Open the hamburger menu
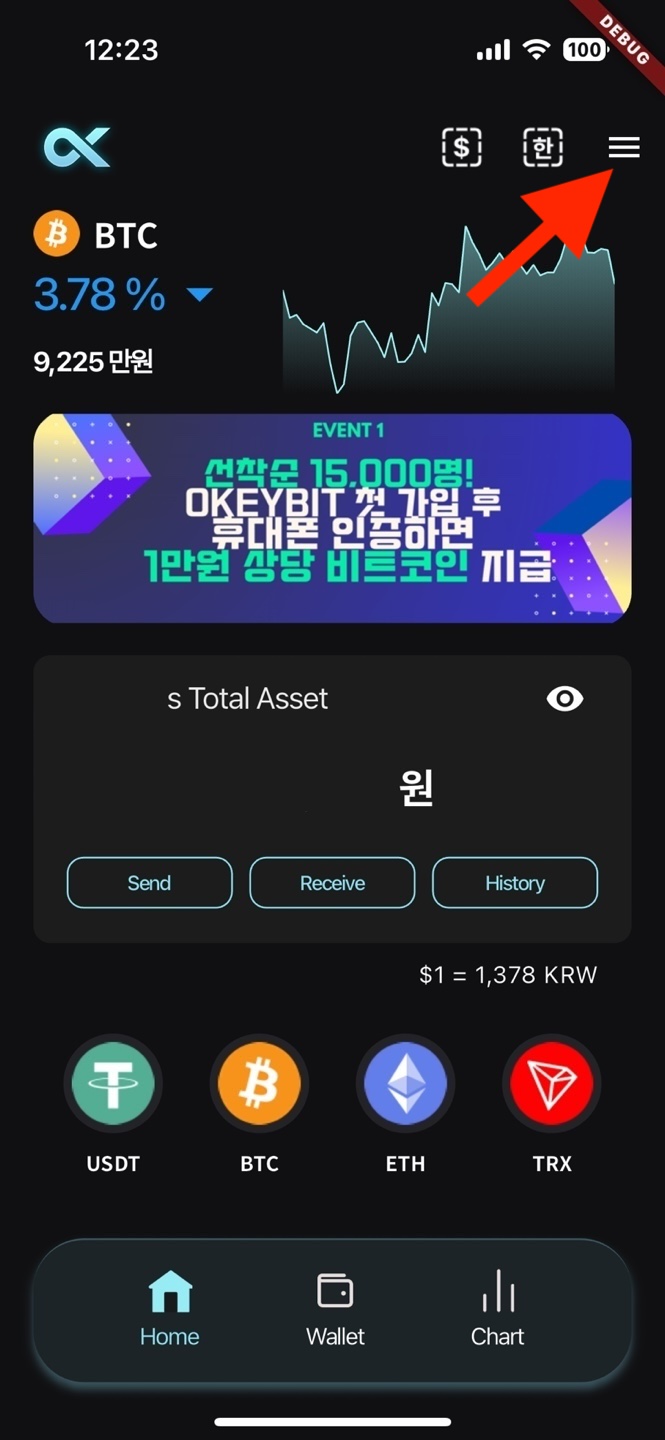The width and height of the screenshot is (665, 1440). [624, 148]
